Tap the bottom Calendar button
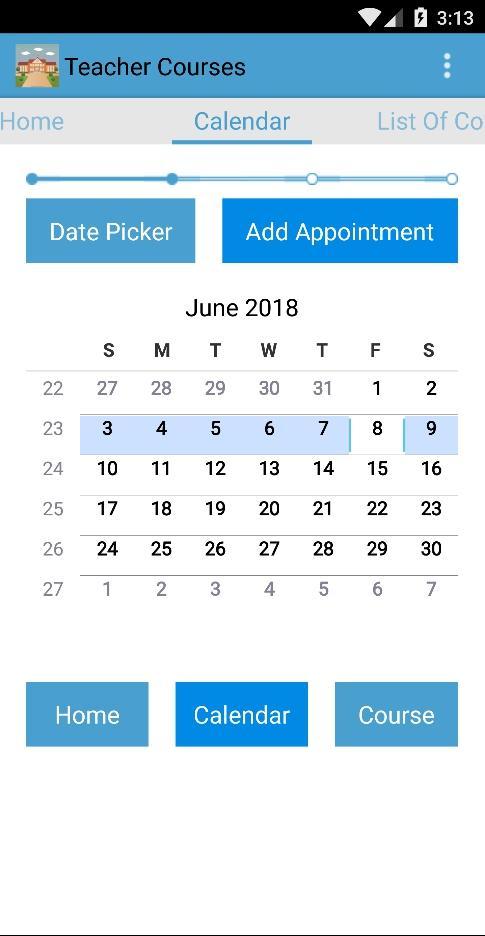 click(x=241, y=715)
